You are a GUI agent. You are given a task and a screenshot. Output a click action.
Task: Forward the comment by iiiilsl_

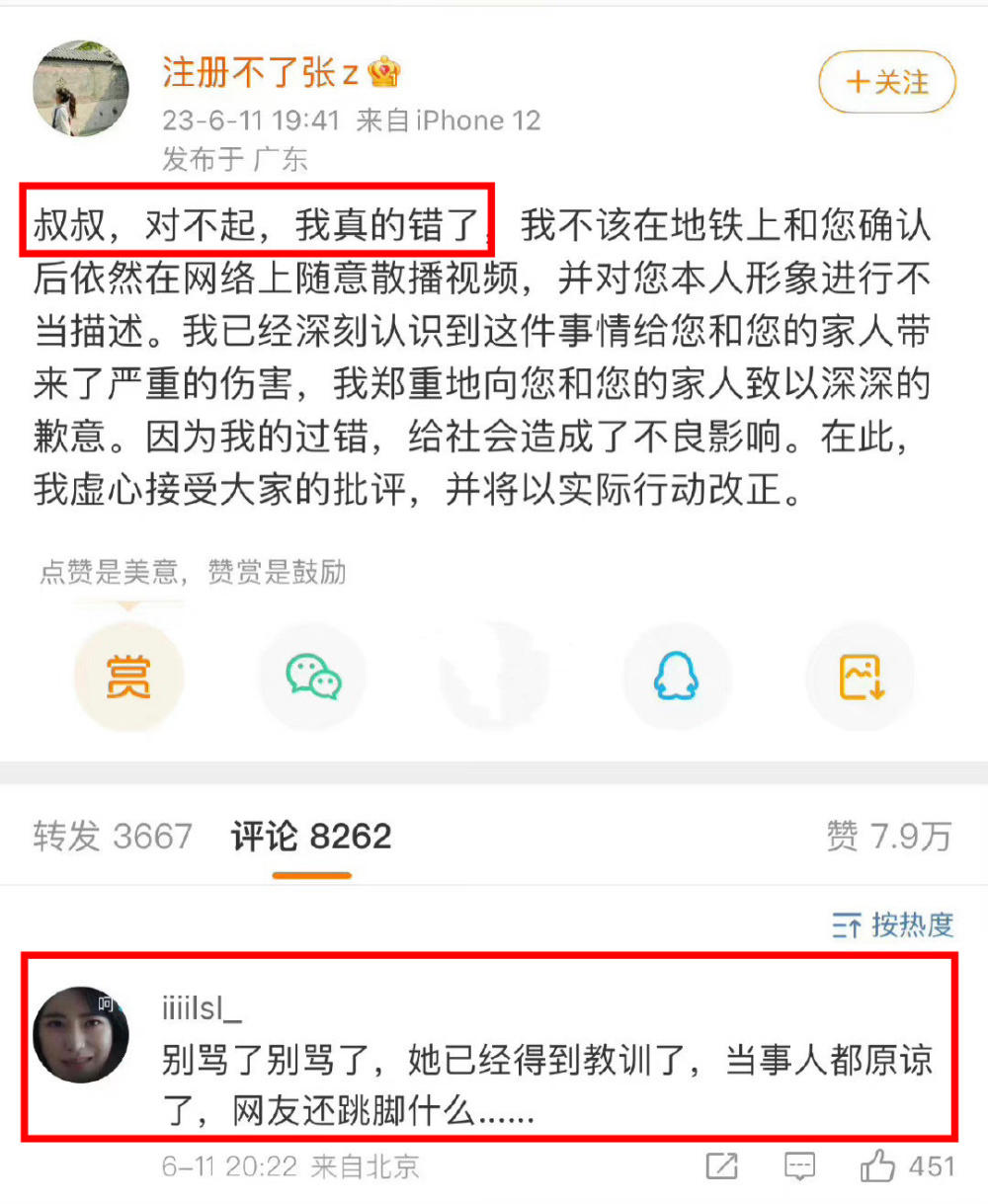click(722, 1166)
